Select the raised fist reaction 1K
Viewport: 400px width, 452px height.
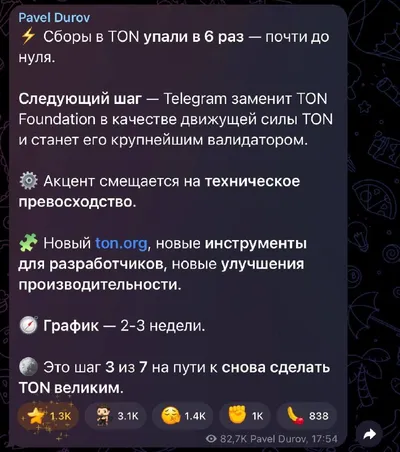(x=245, y=416)
